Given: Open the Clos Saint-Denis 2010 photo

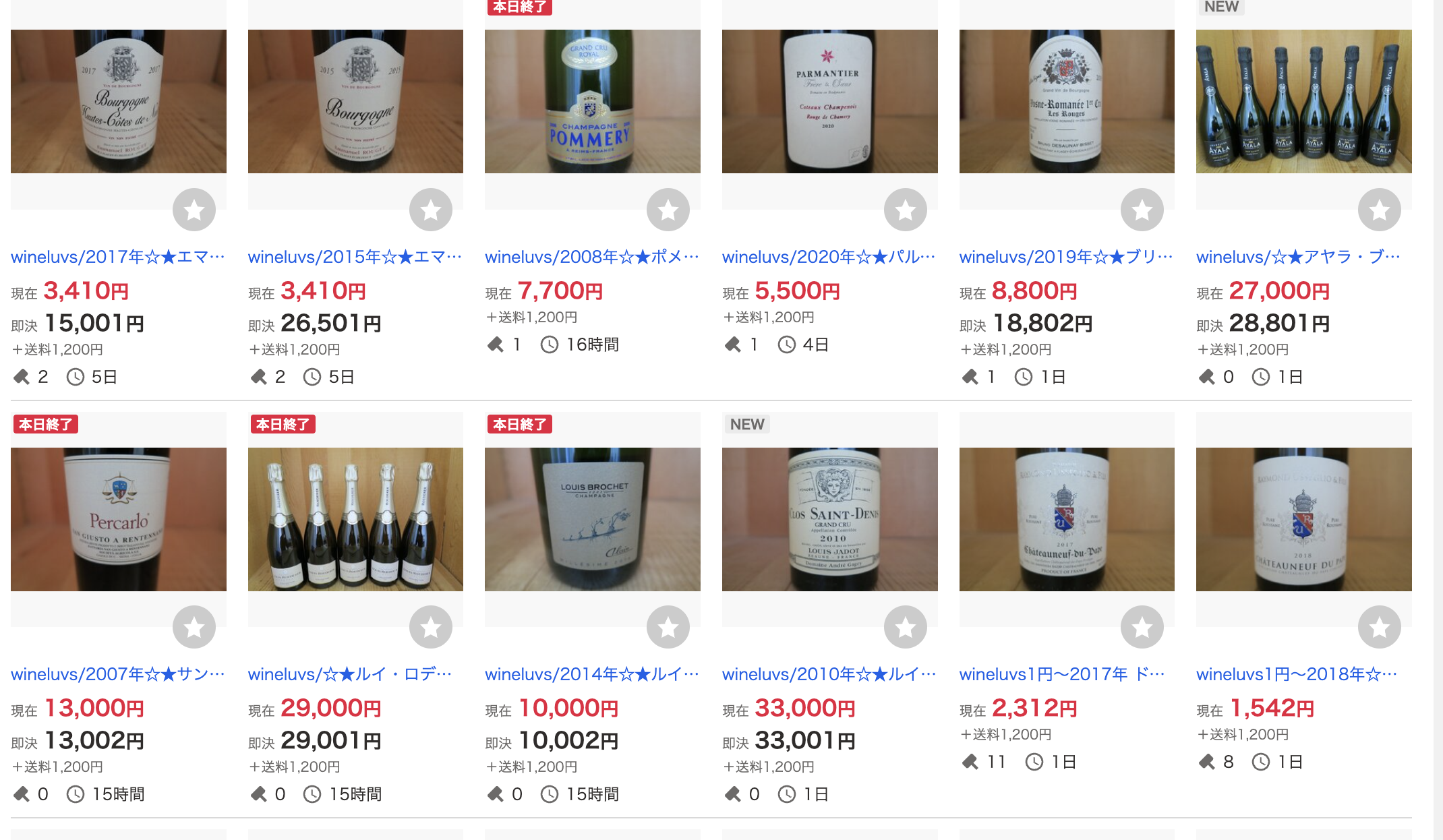Looking at the screenshot, I should (x=829, y=519).
